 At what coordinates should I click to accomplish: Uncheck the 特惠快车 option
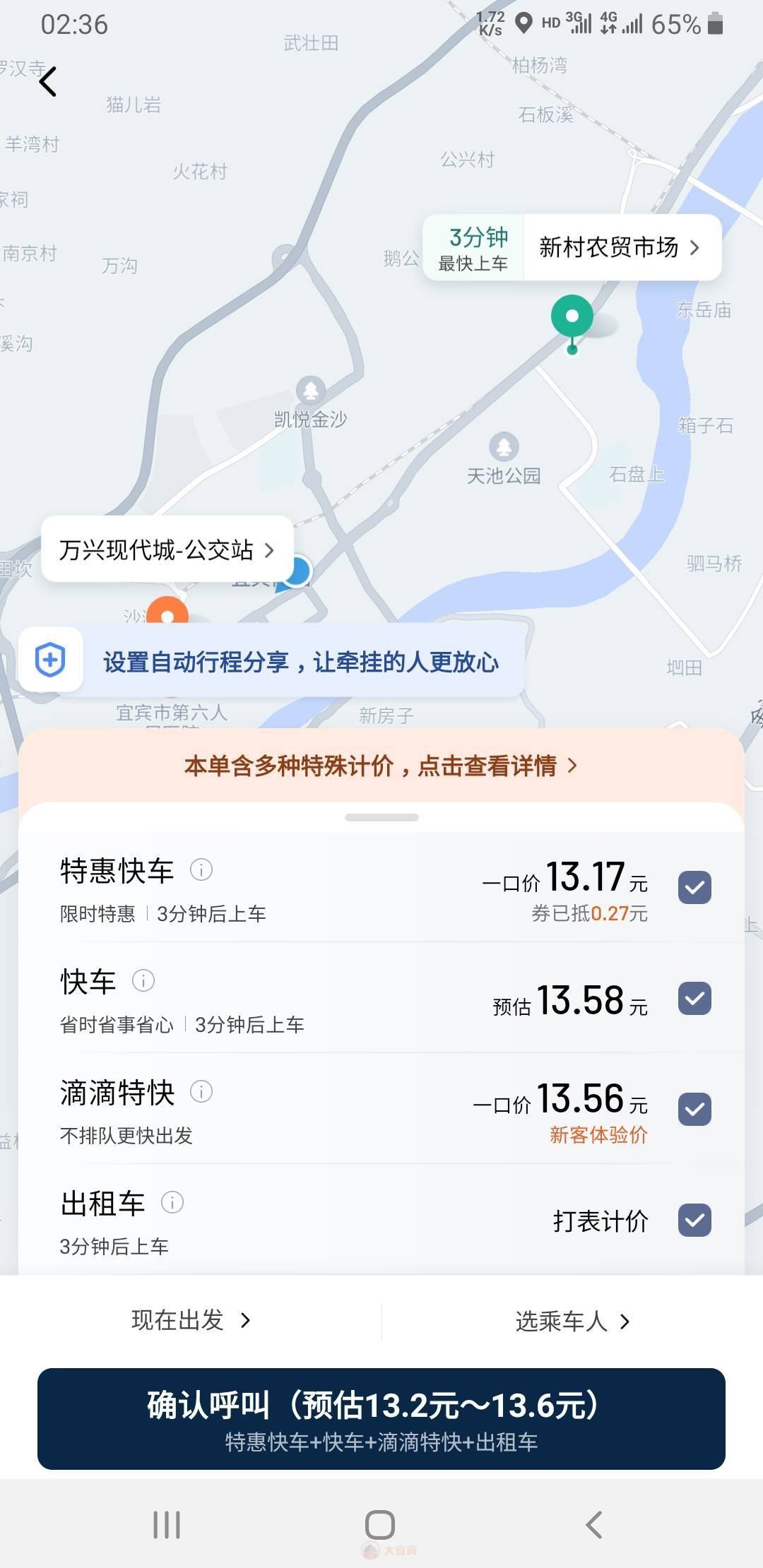pos(694,887)
